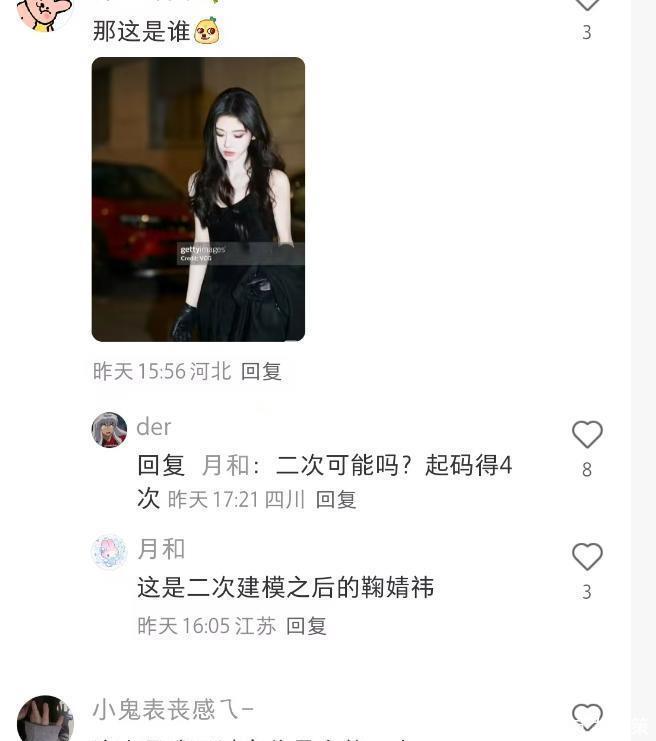Like 小鬼表丧感飞's comment

coord(587,716)
